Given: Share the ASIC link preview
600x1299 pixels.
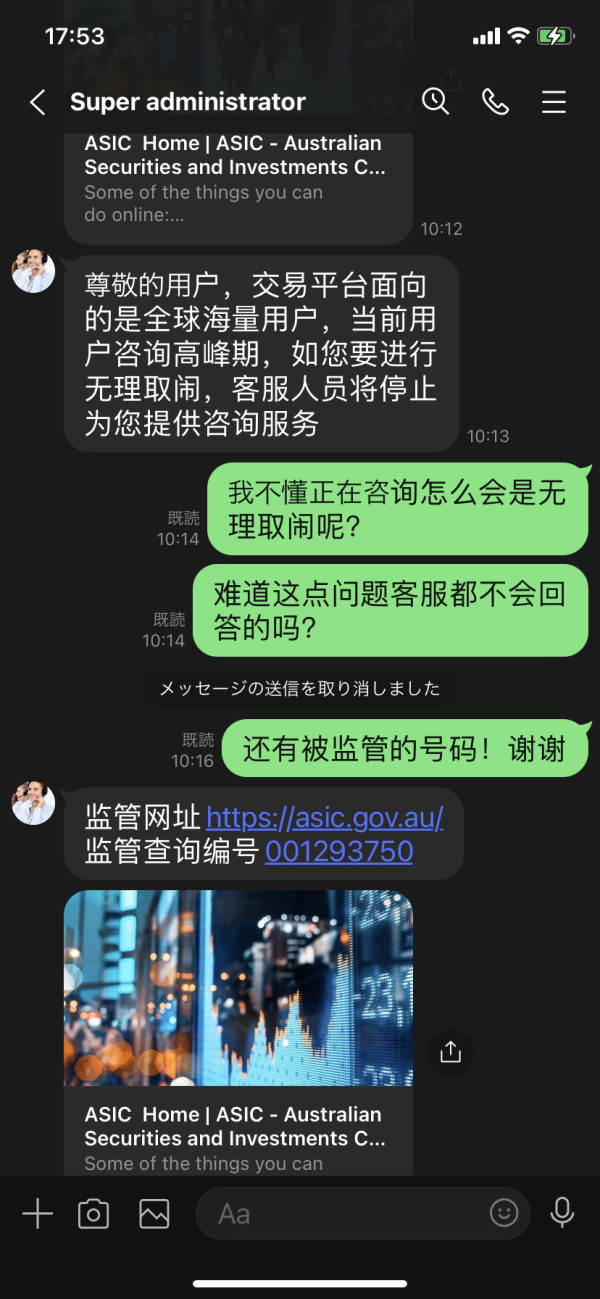Looking at the screenshot, I should (x=450, y=1052).
